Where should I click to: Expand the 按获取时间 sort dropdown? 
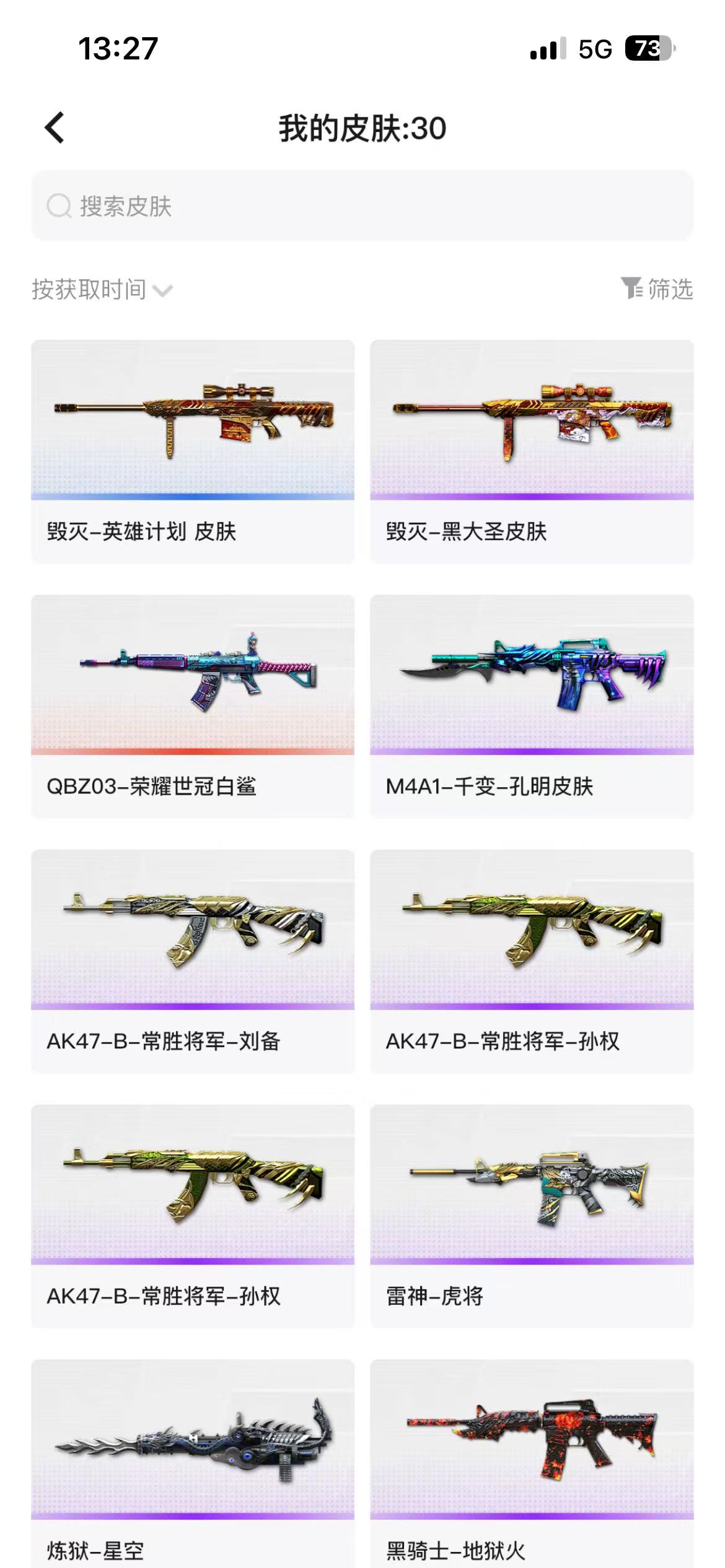coord(102,289)
